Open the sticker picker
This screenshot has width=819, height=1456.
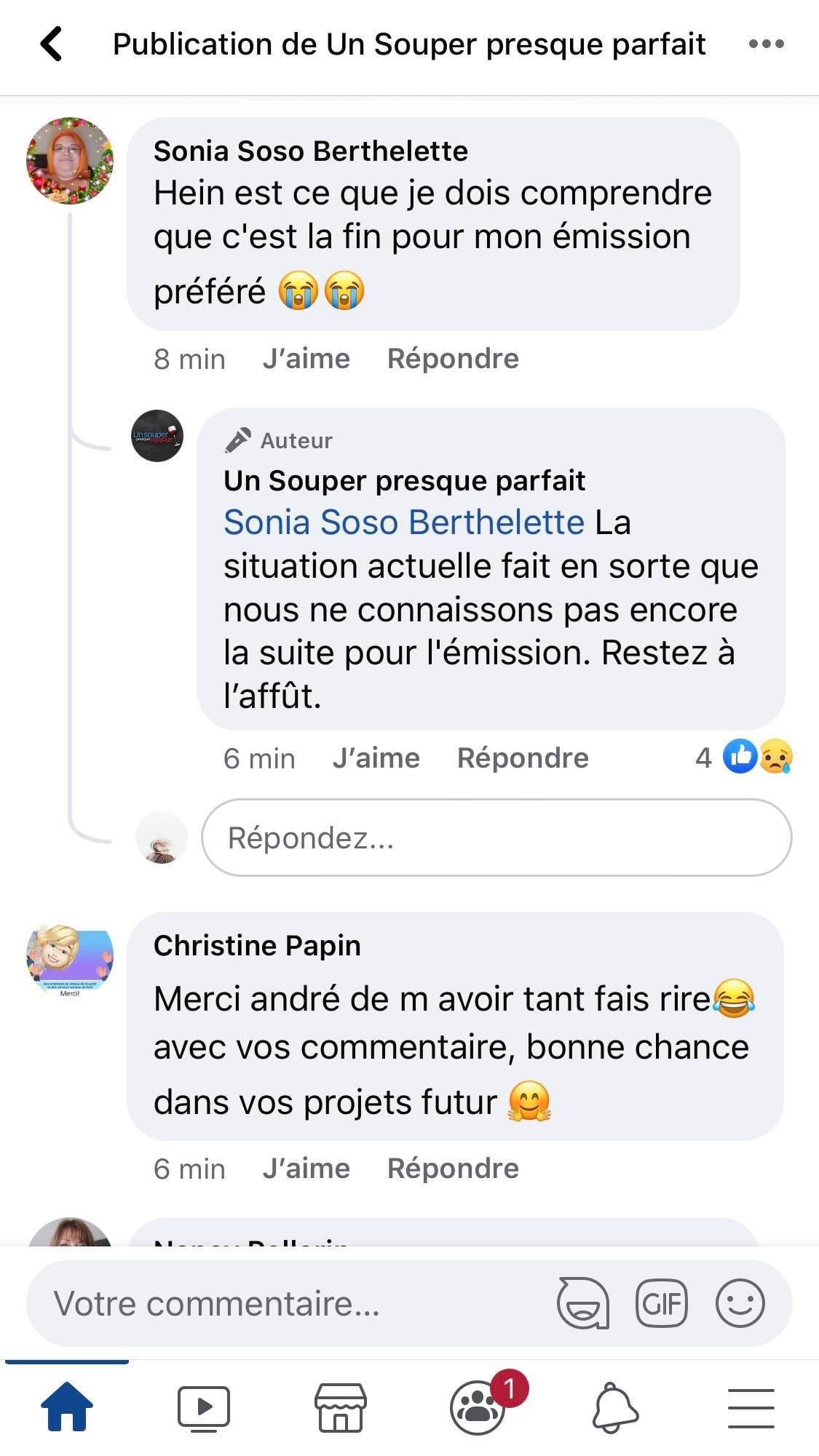click(582, 1303)
